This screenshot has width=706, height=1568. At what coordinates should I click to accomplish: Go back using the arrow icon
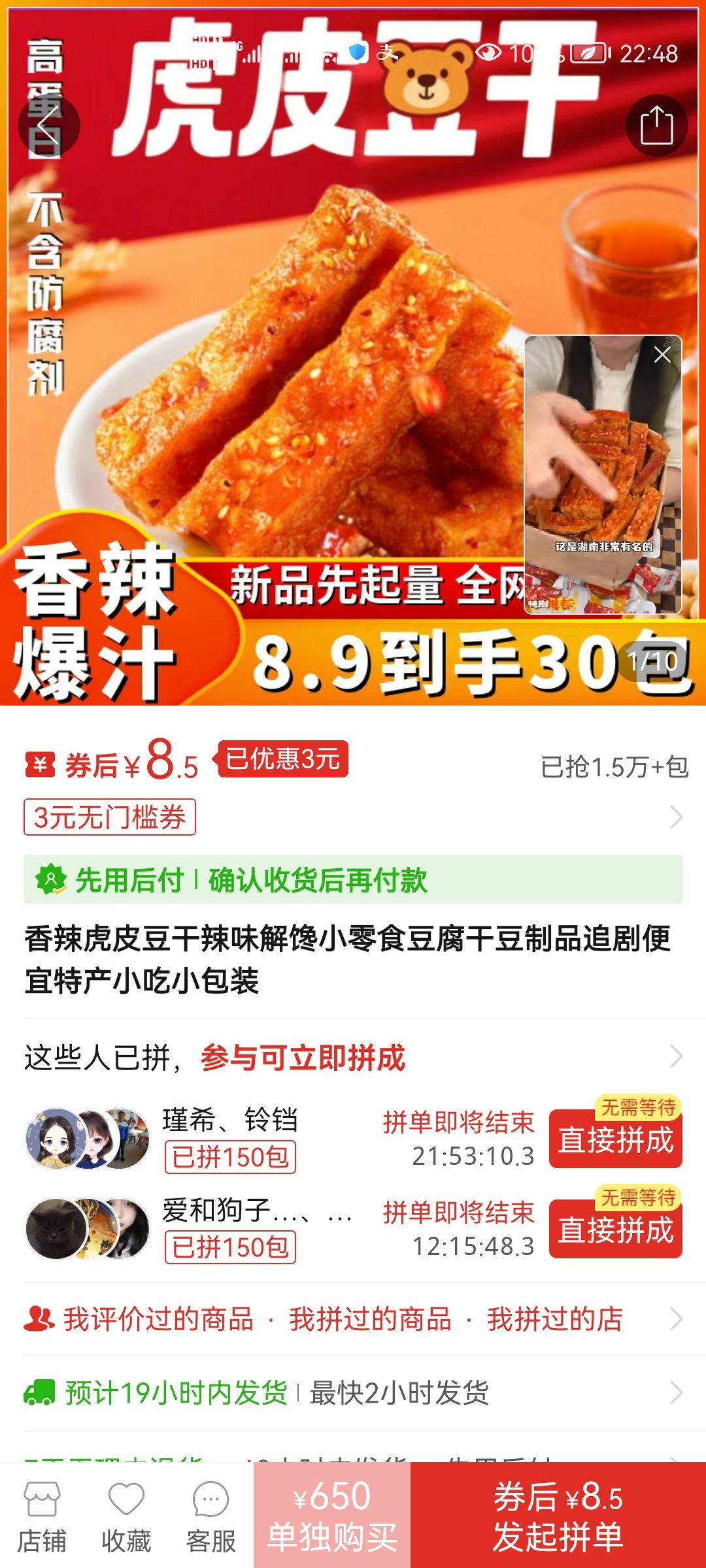(48, 125)
